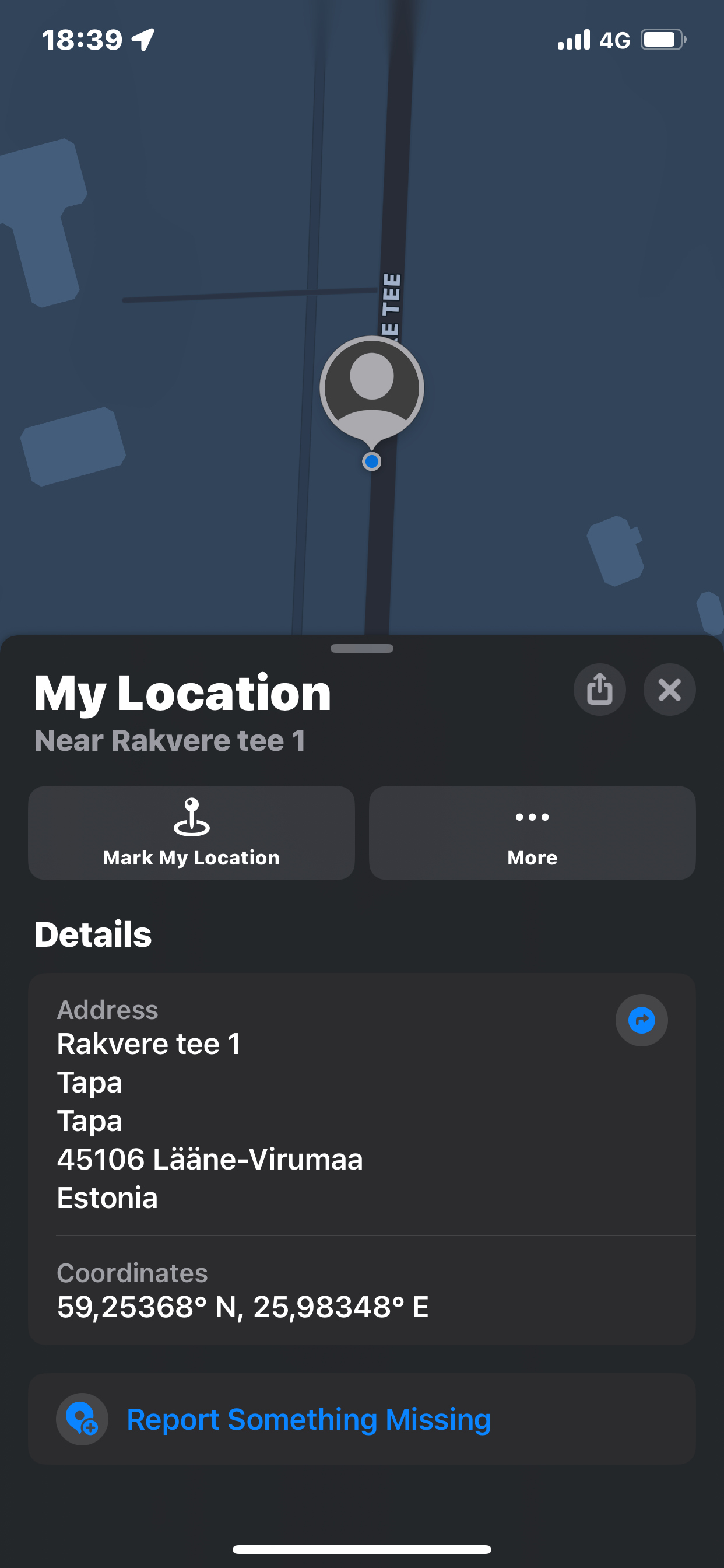The width and height of the screenshot is (724, 1568).
Task: Tap the user location pin on map
Action: tap(372, 390)
